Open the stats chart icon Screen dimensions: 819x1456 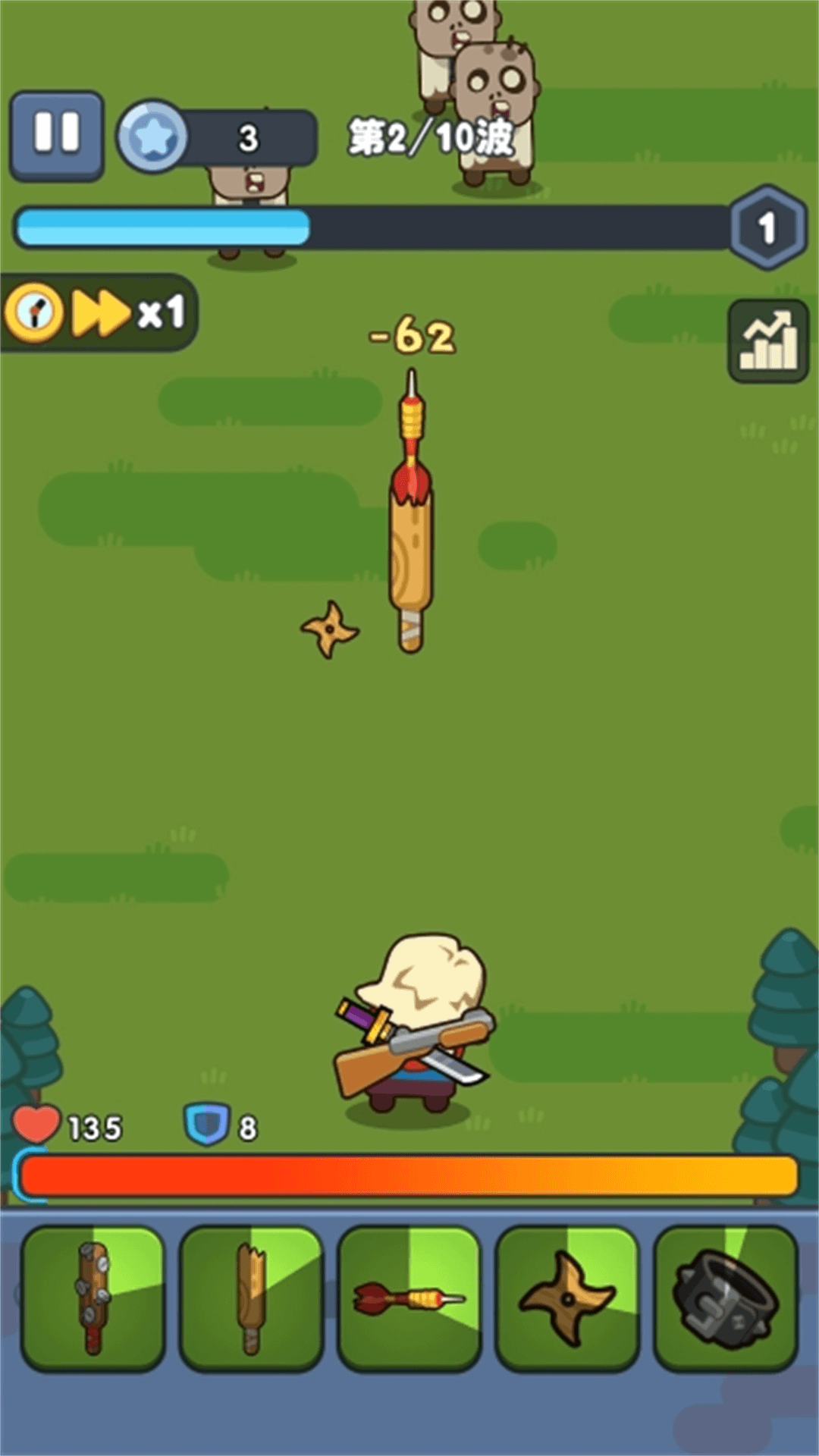767,341
